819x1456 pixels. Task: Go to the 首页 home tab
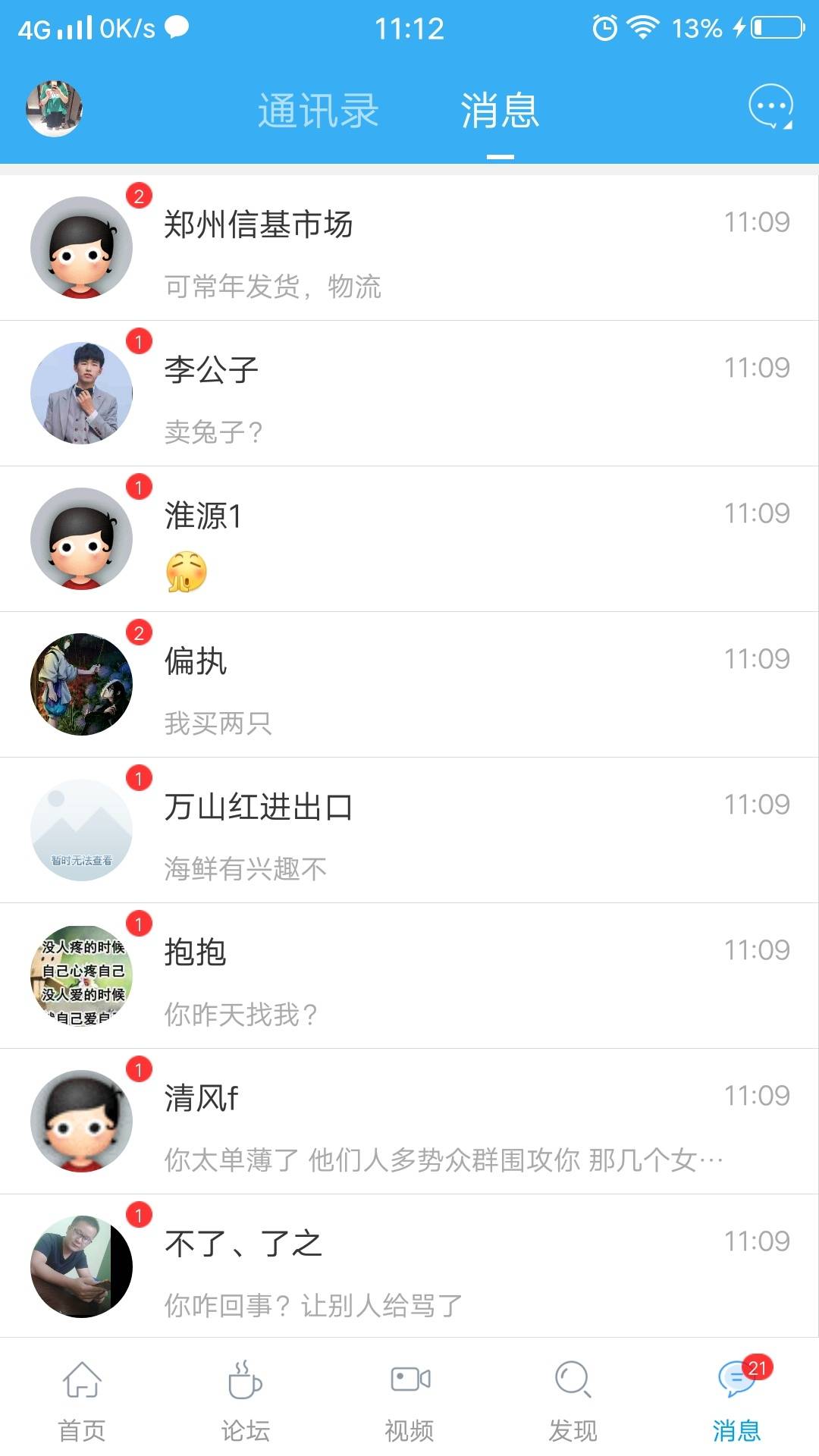pos(82,1401)
